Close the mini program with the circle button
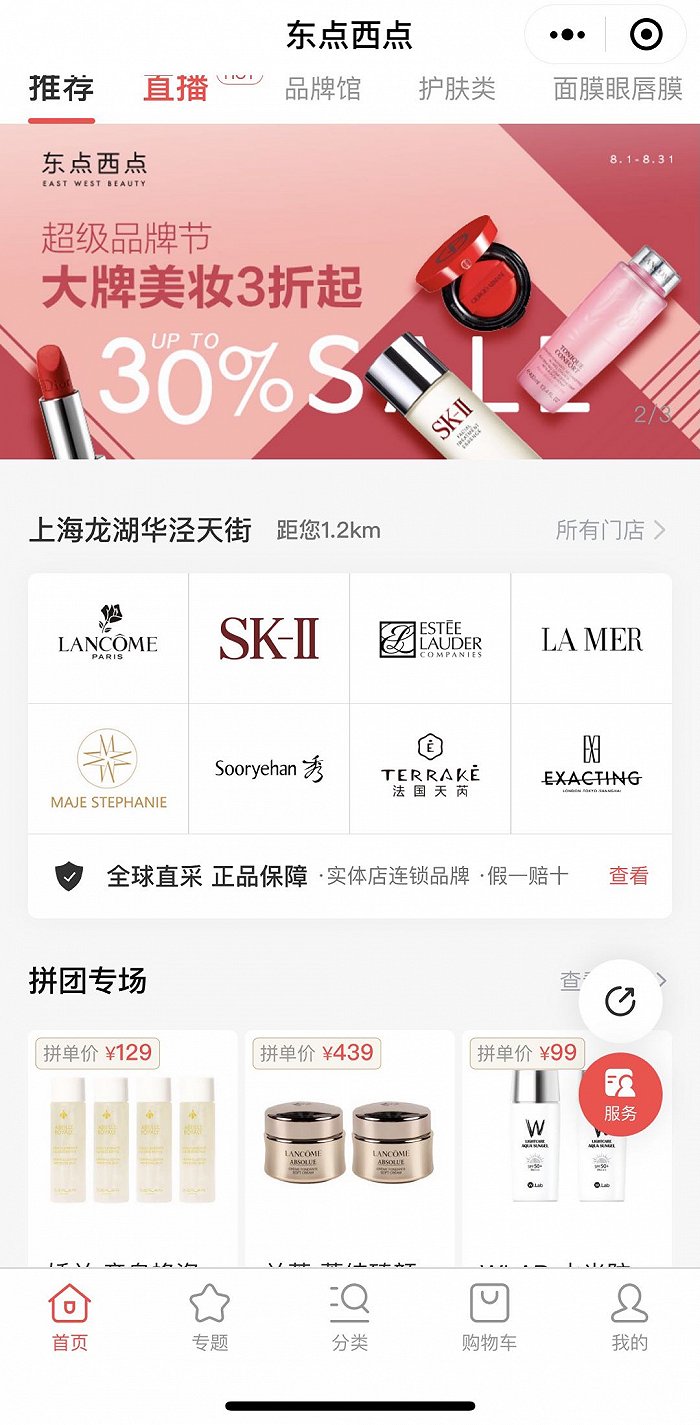Image resolution: width=700 pixels, height=1425 pixels. point(646,36)
